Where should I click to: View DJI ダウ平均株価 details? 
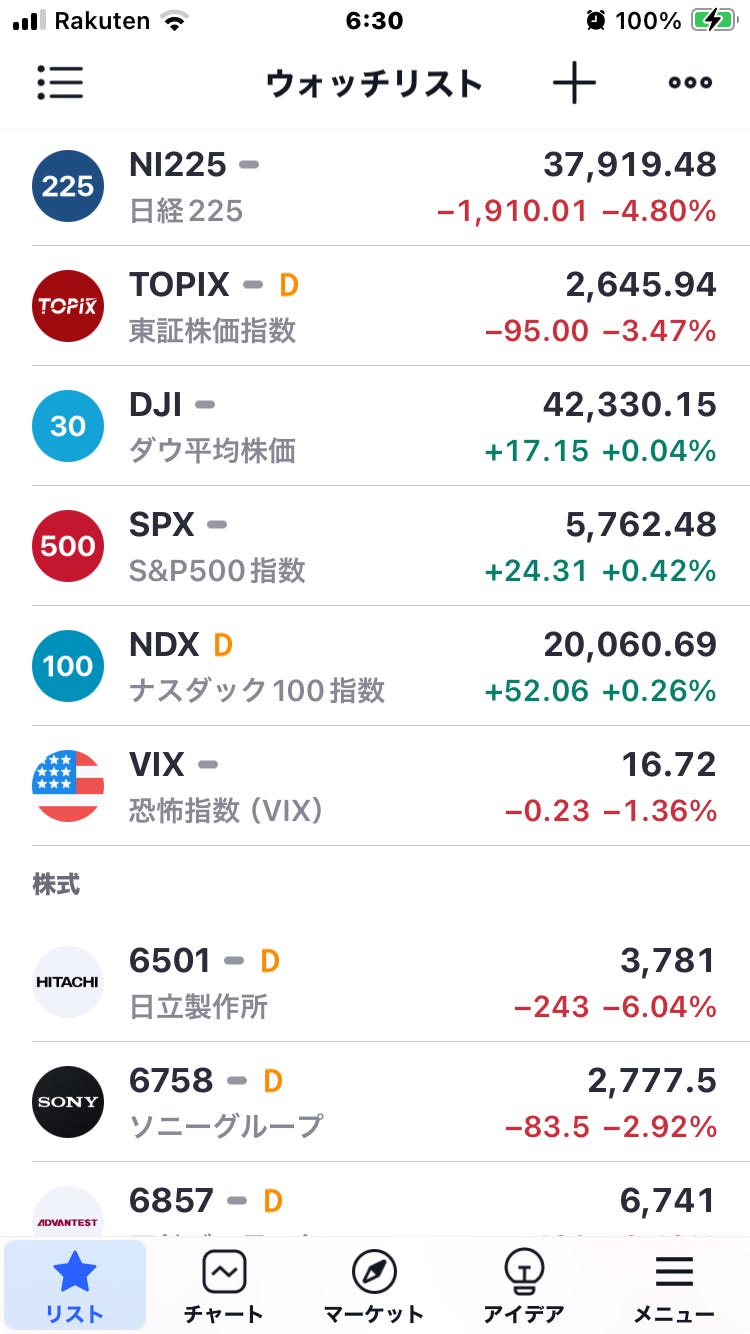375,426
